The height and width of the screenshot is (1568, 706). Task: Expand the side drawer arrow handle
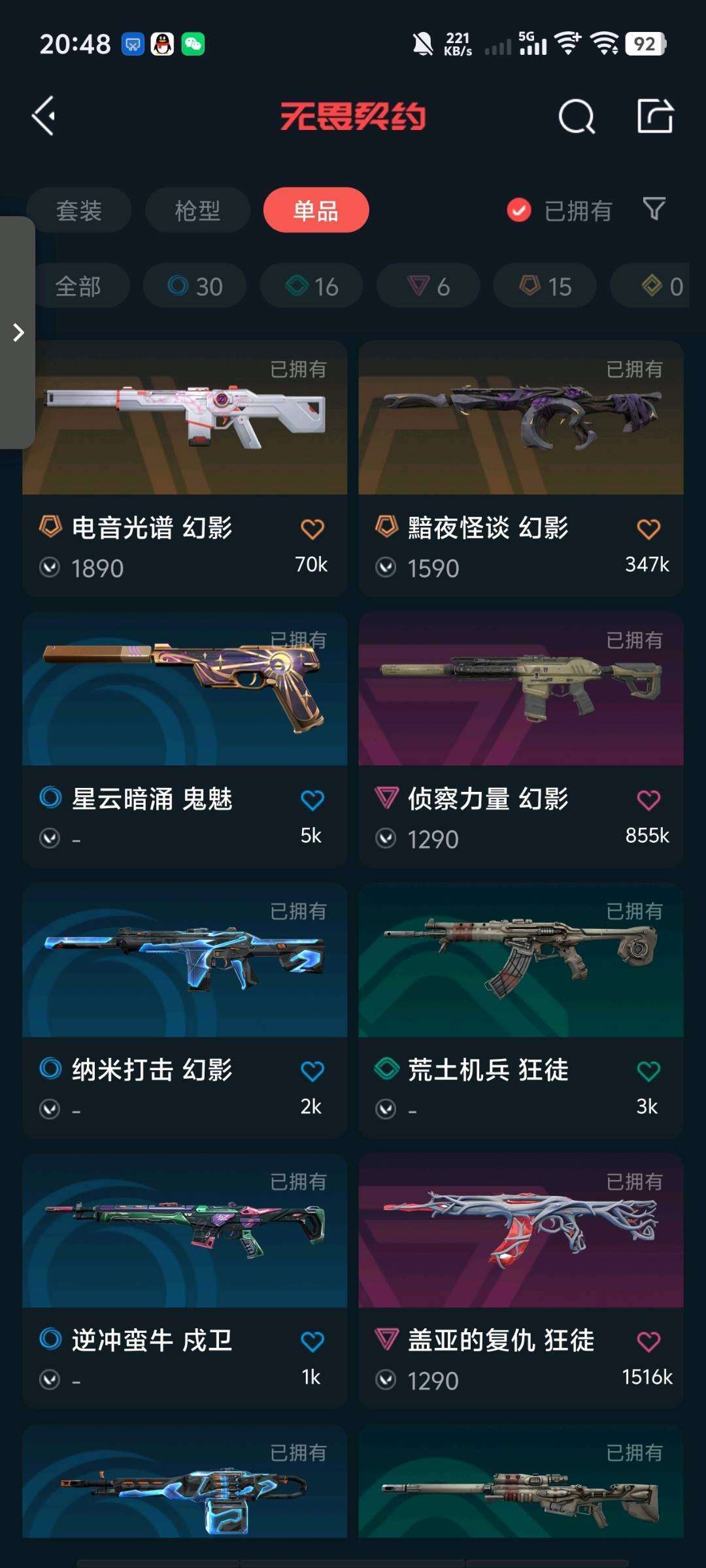[x=18, y=333]
